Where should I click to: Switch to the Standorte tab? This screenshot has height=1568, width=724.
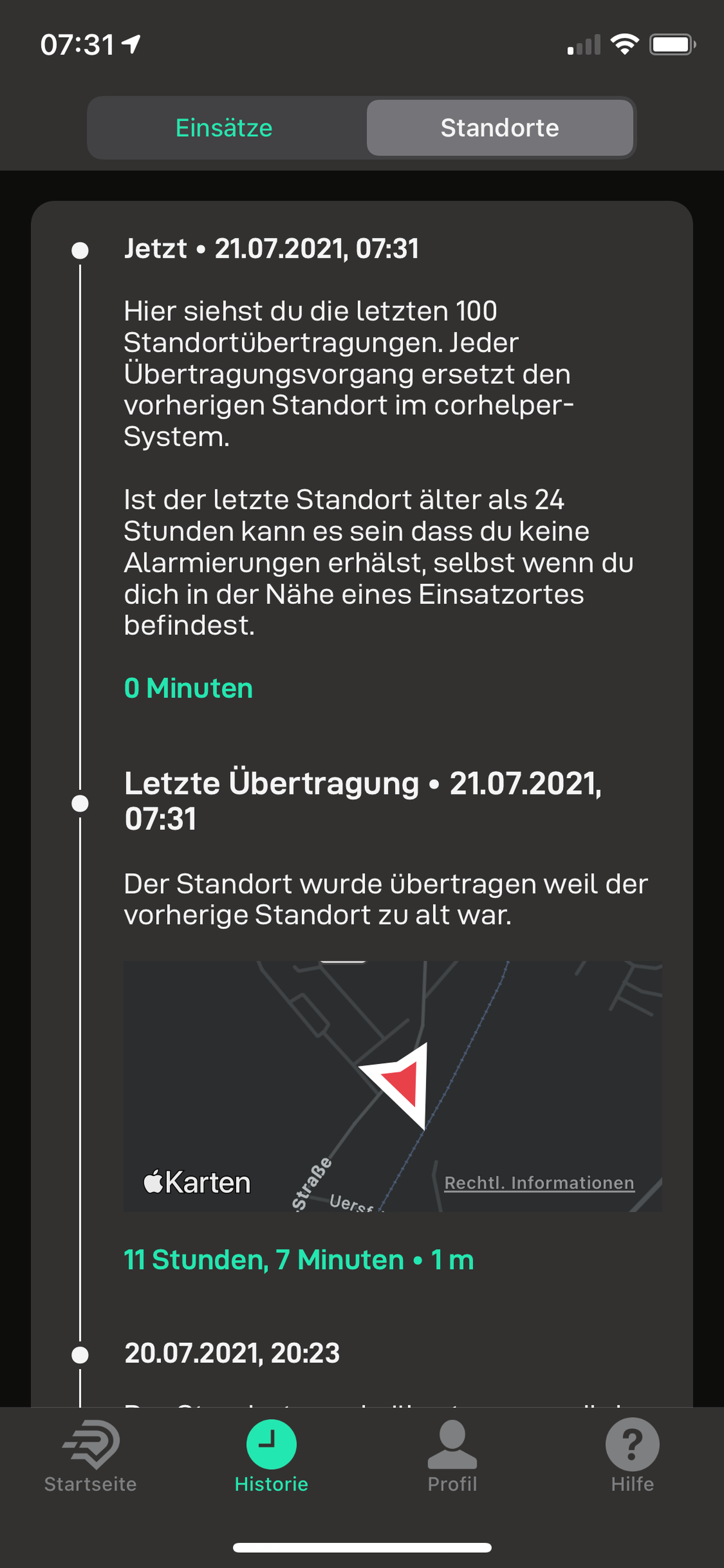[x=500, y=128]
